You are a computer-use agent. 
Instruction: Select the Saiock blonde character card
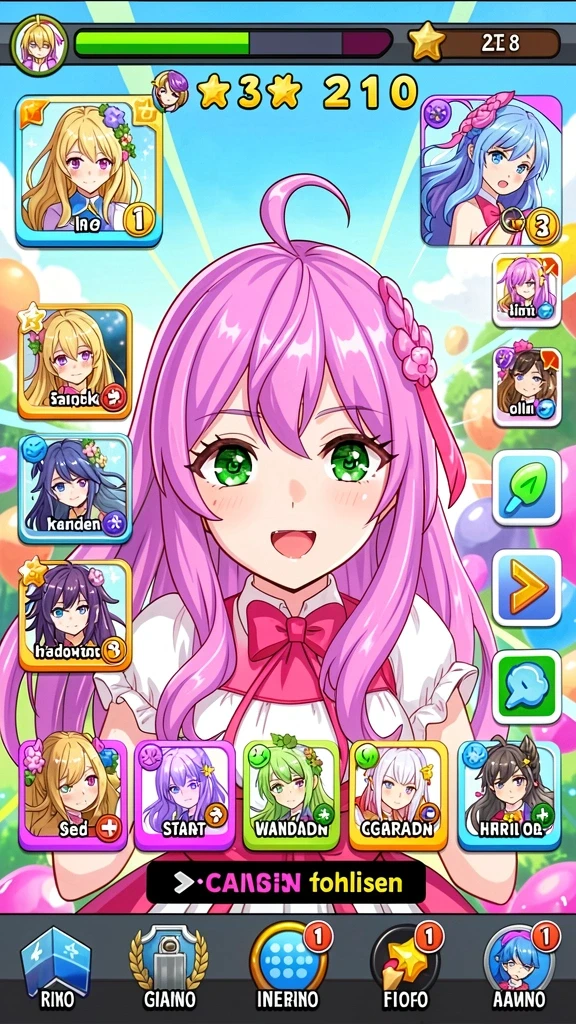75,361
